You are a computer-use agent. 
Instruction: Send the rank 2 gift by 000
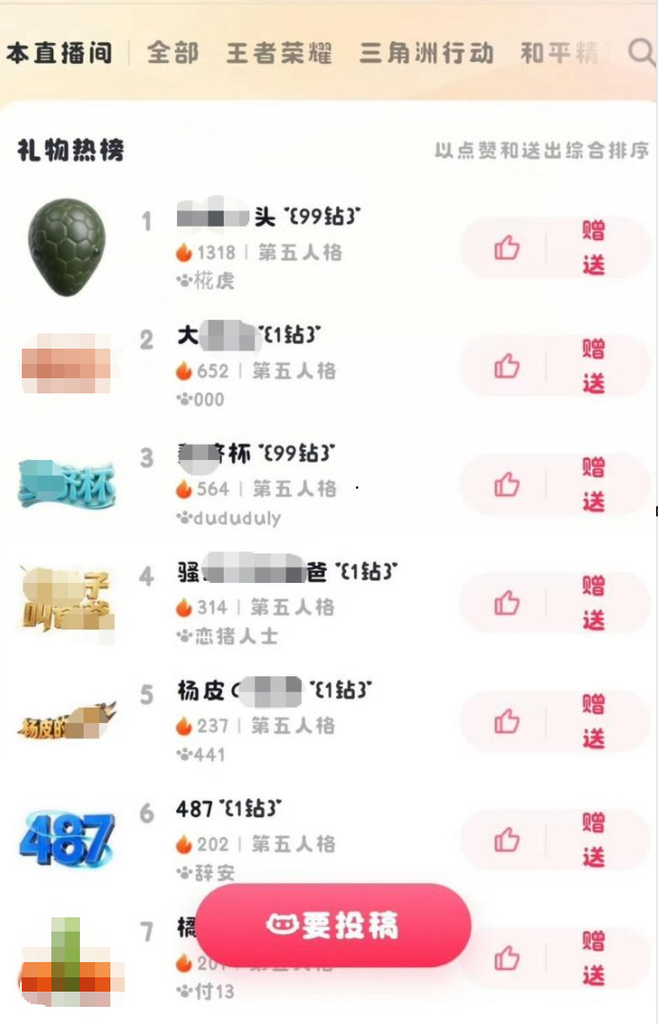click(593, 366)
